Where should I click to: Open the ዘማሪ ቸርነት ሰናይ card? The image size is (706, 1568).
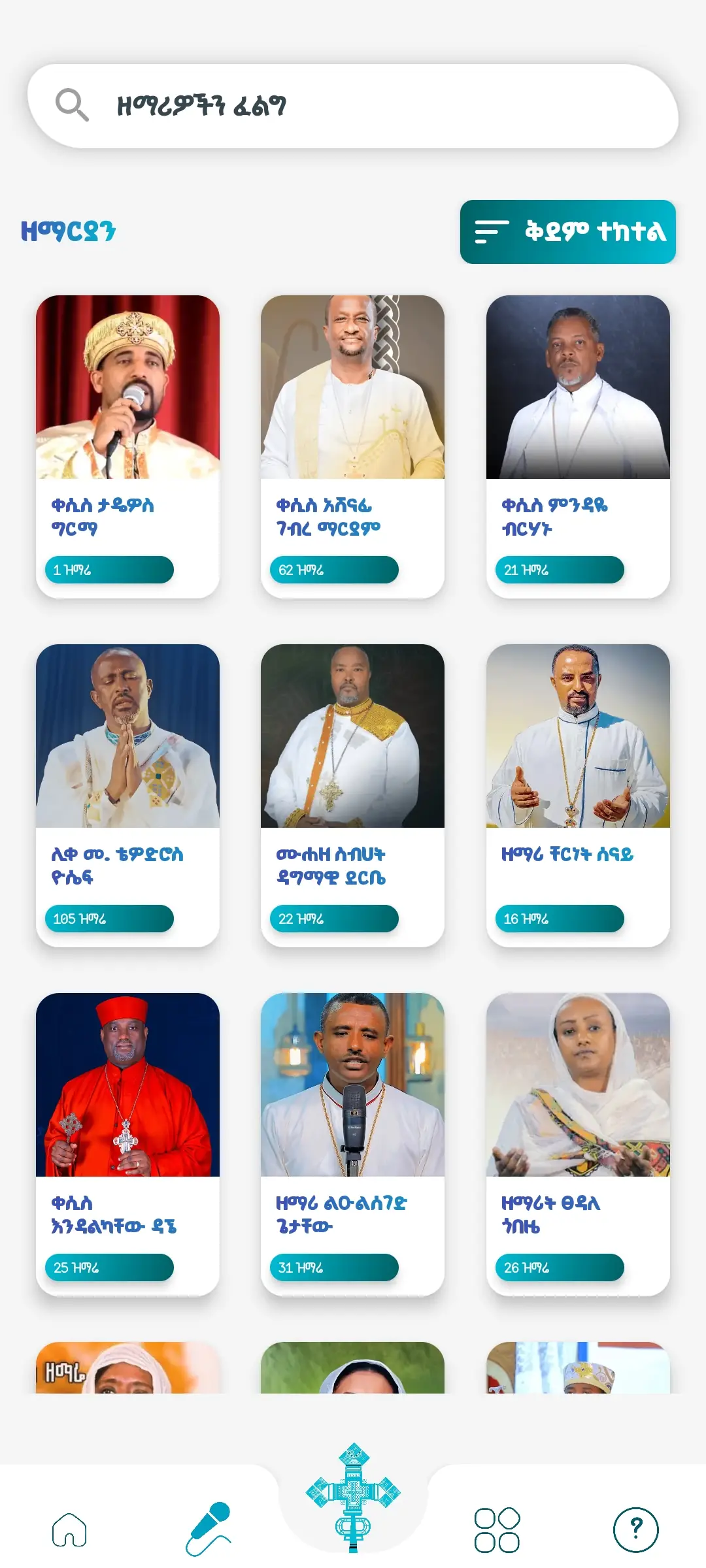pyautogui.click(x=578, y=795)
